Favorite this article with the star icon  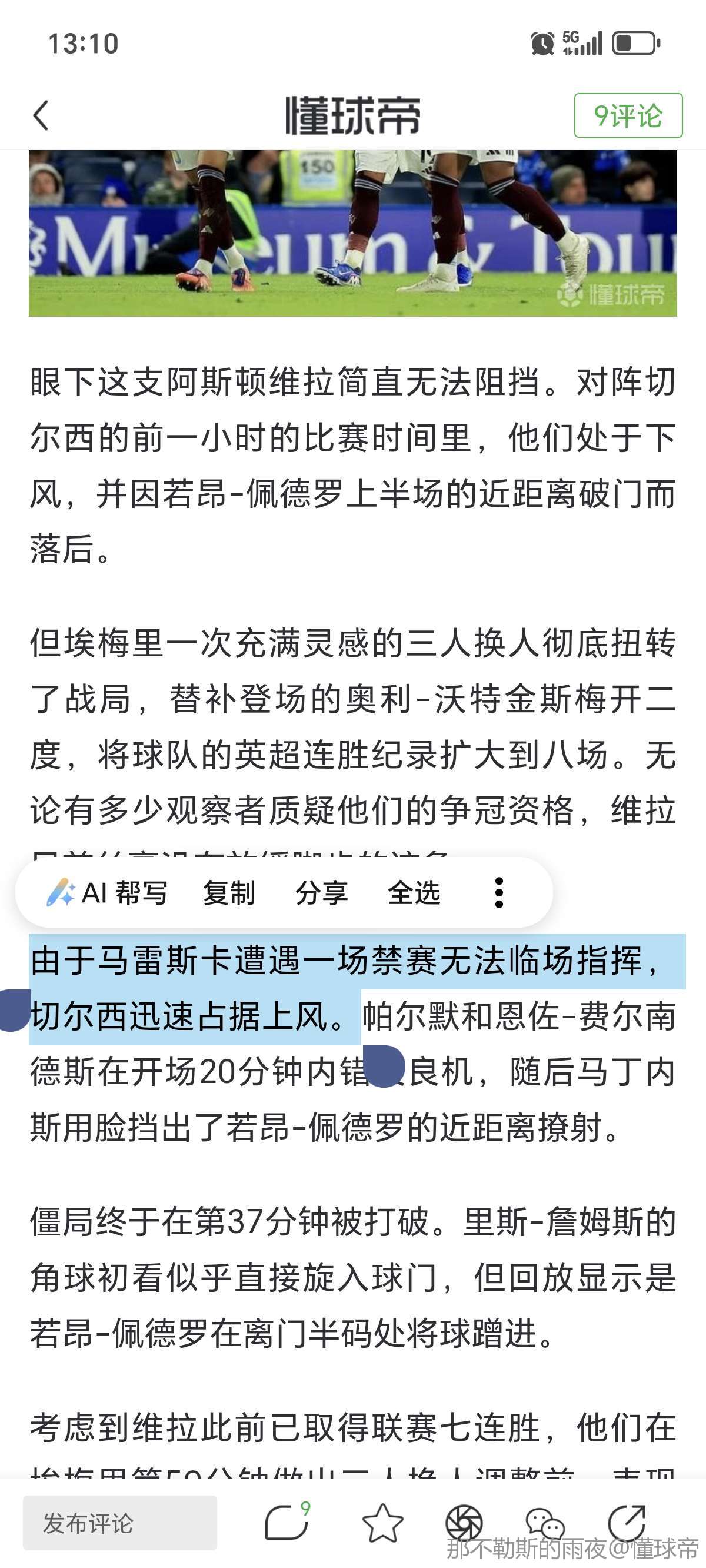[x=382, y=1522]
